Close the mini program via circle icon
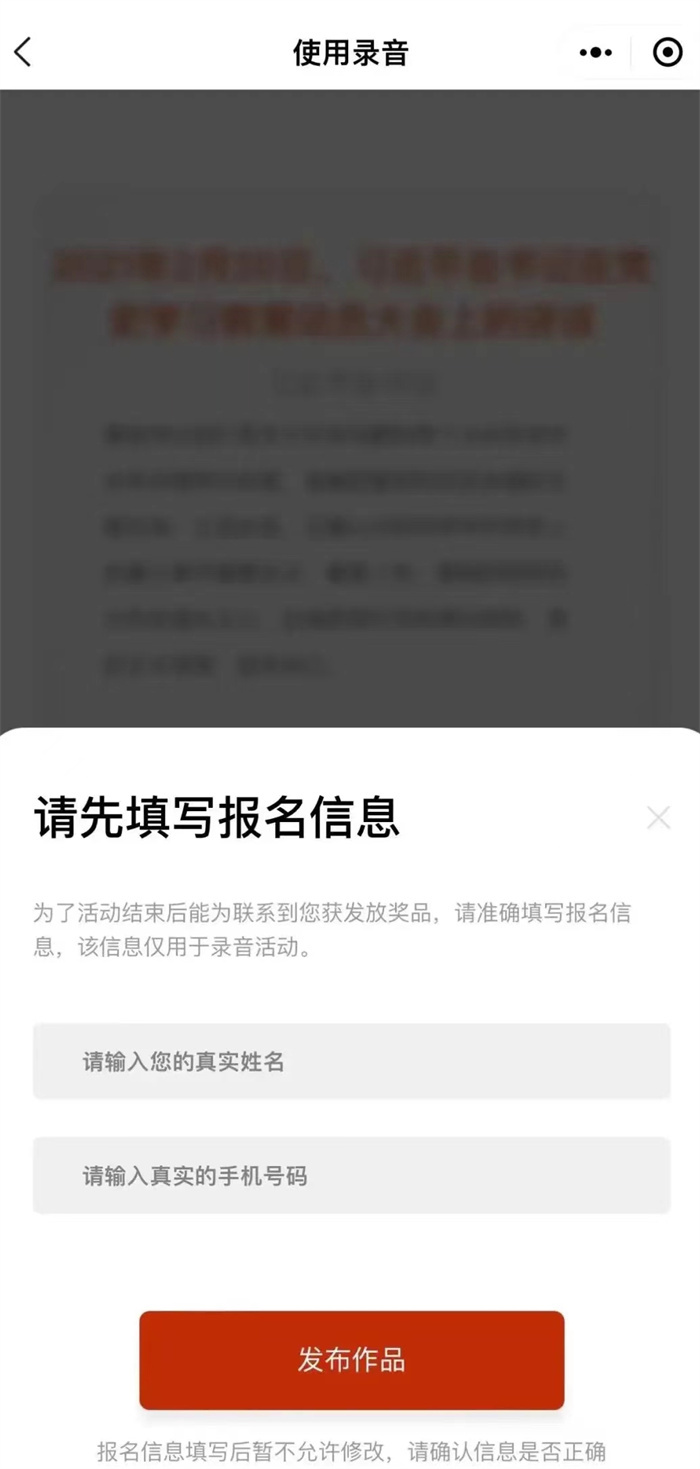This screenshot has height=1469, width=700. [667, 52]
